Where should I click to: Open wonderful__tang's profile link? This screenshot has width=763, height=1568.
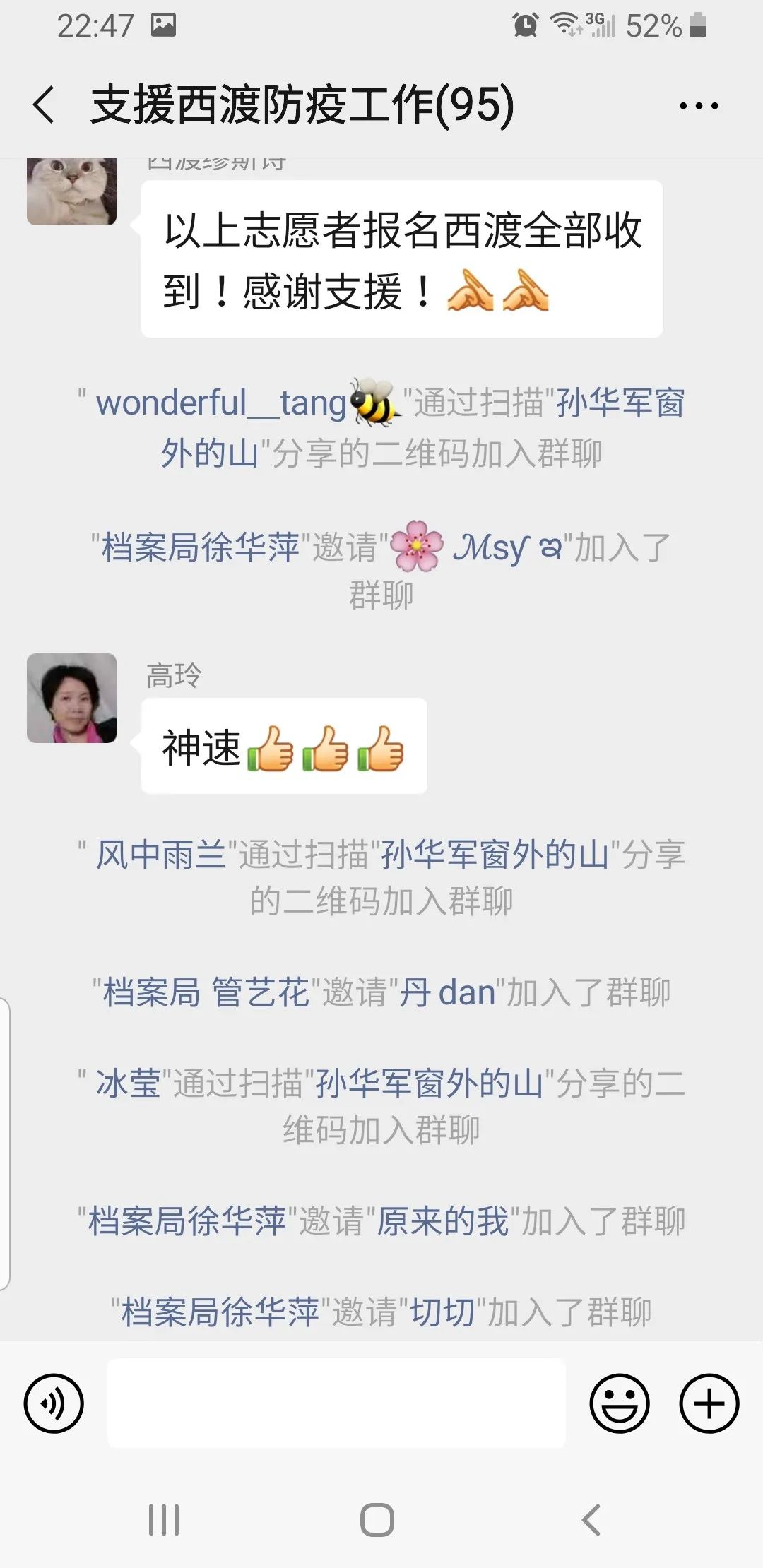[220, 404]
